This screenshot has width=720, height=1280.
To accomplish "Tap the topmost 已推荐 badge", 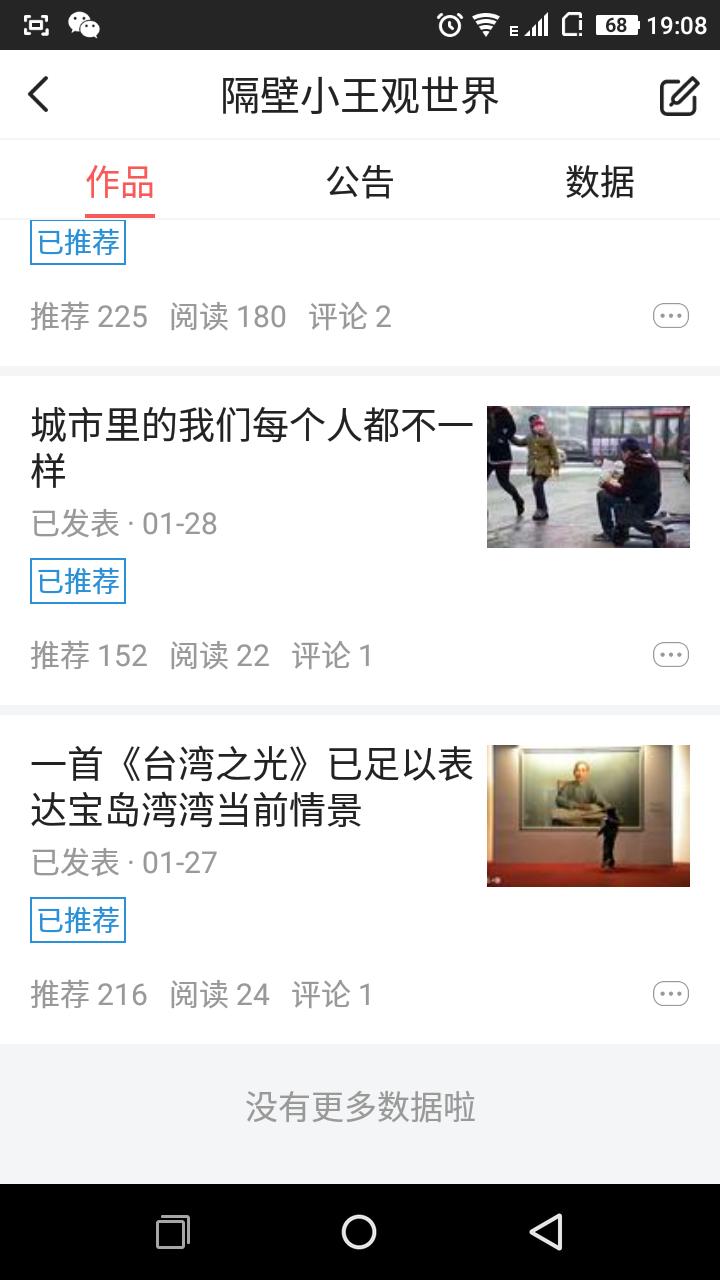I will click(77, 242).
